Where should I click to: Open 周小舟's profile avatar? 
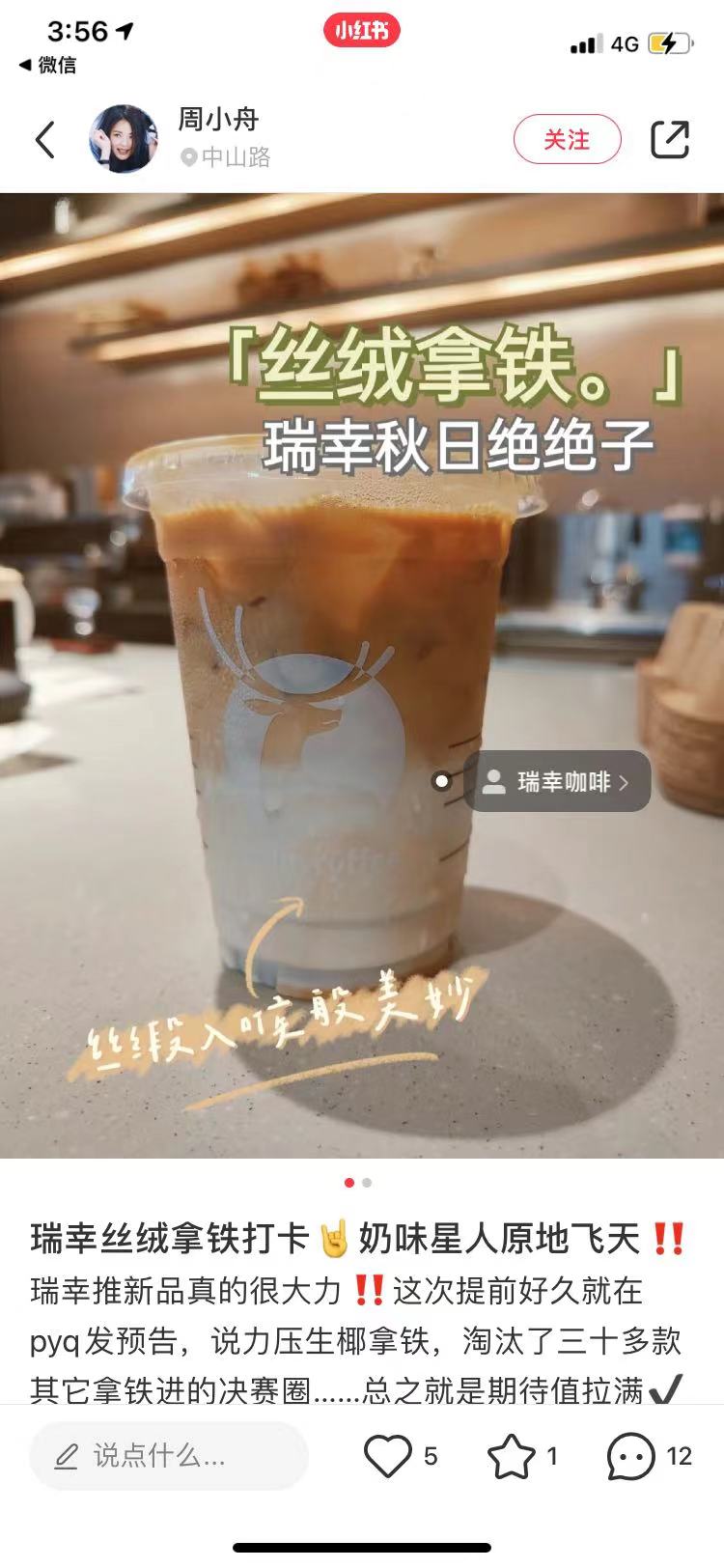pos(124,139)
